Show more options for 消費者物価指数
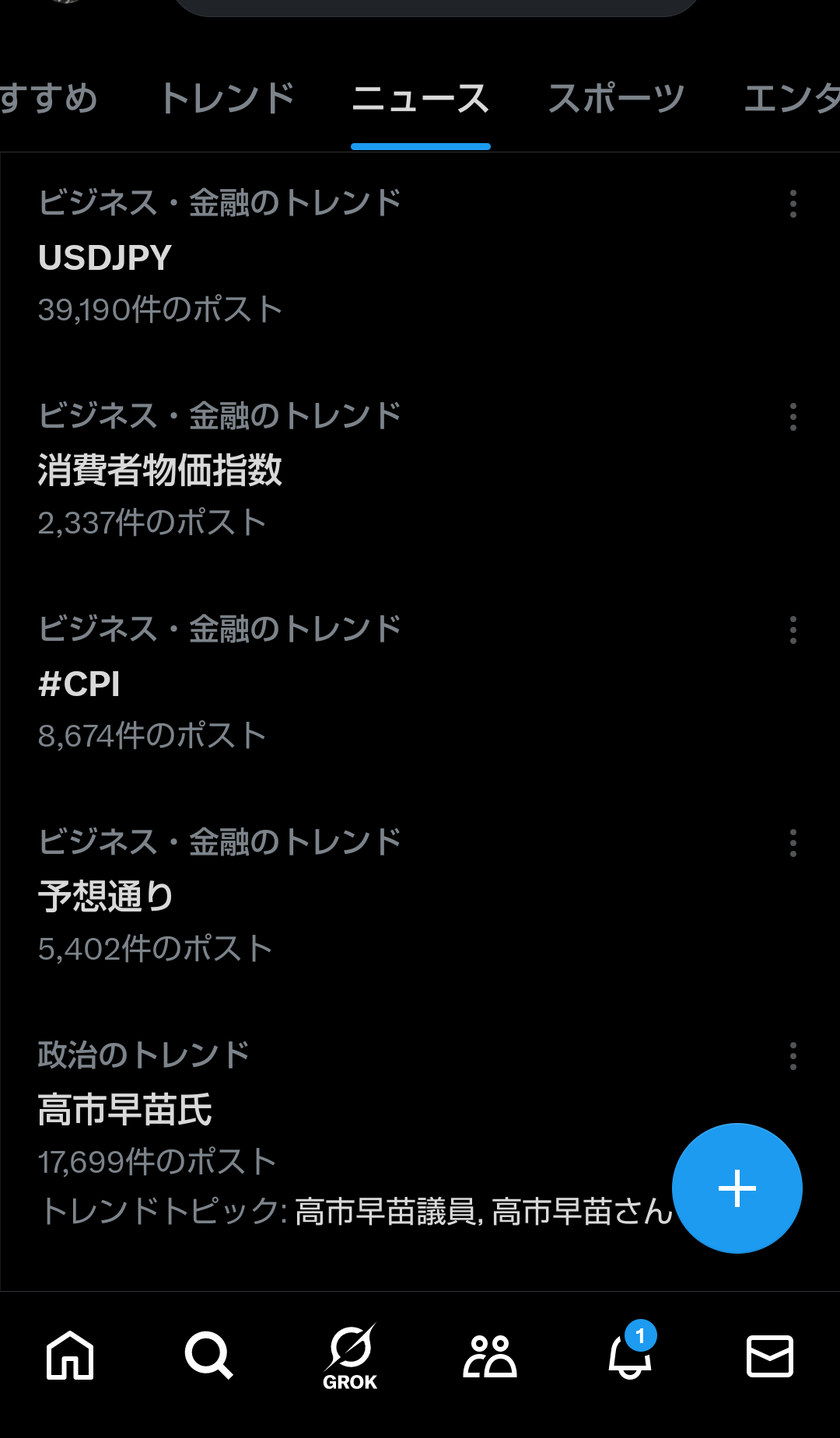The image size is (840, 1438). pyautogui.click(x=793, y=417)
